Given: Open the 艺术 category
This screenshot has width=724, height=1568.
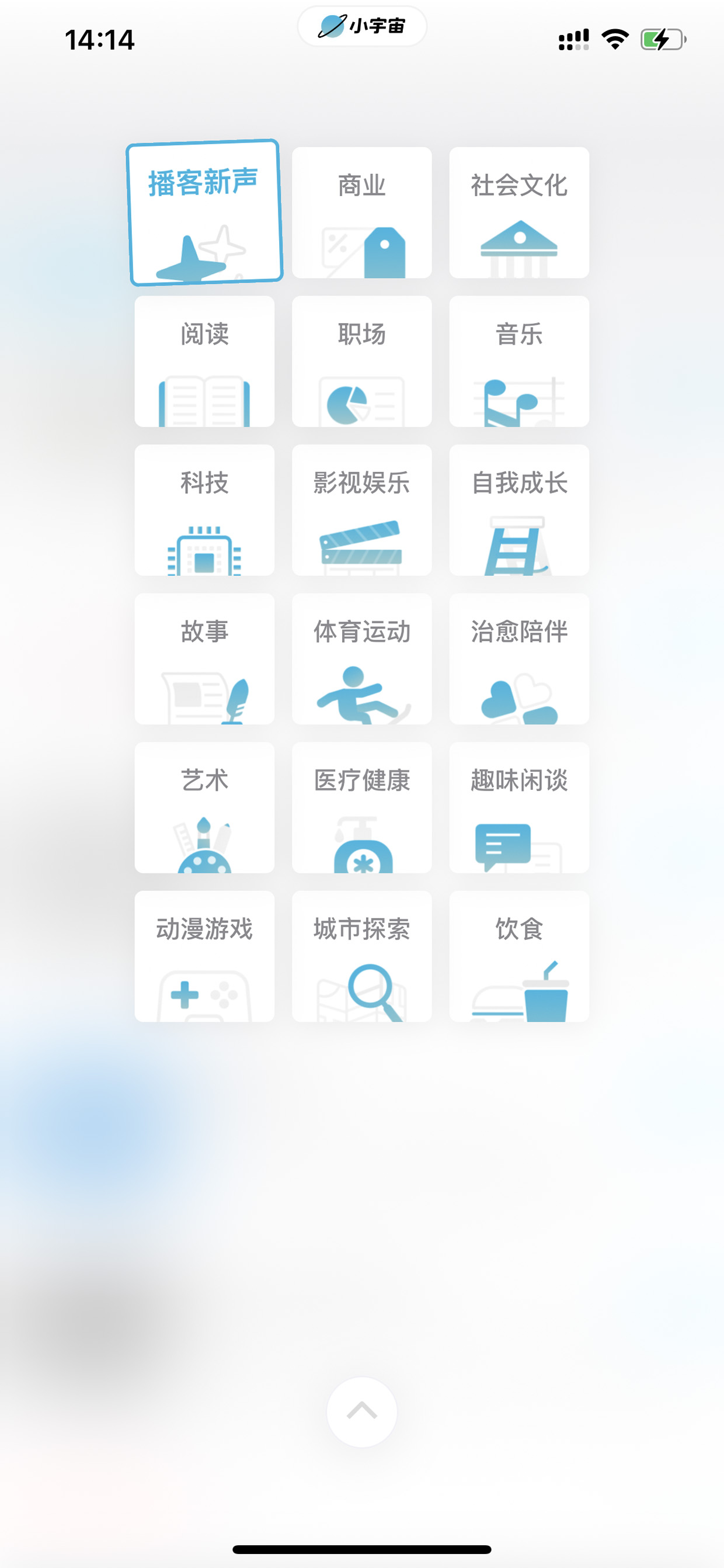Looking at the screenshot, I should pyautogui.click(x=204, y=808).
